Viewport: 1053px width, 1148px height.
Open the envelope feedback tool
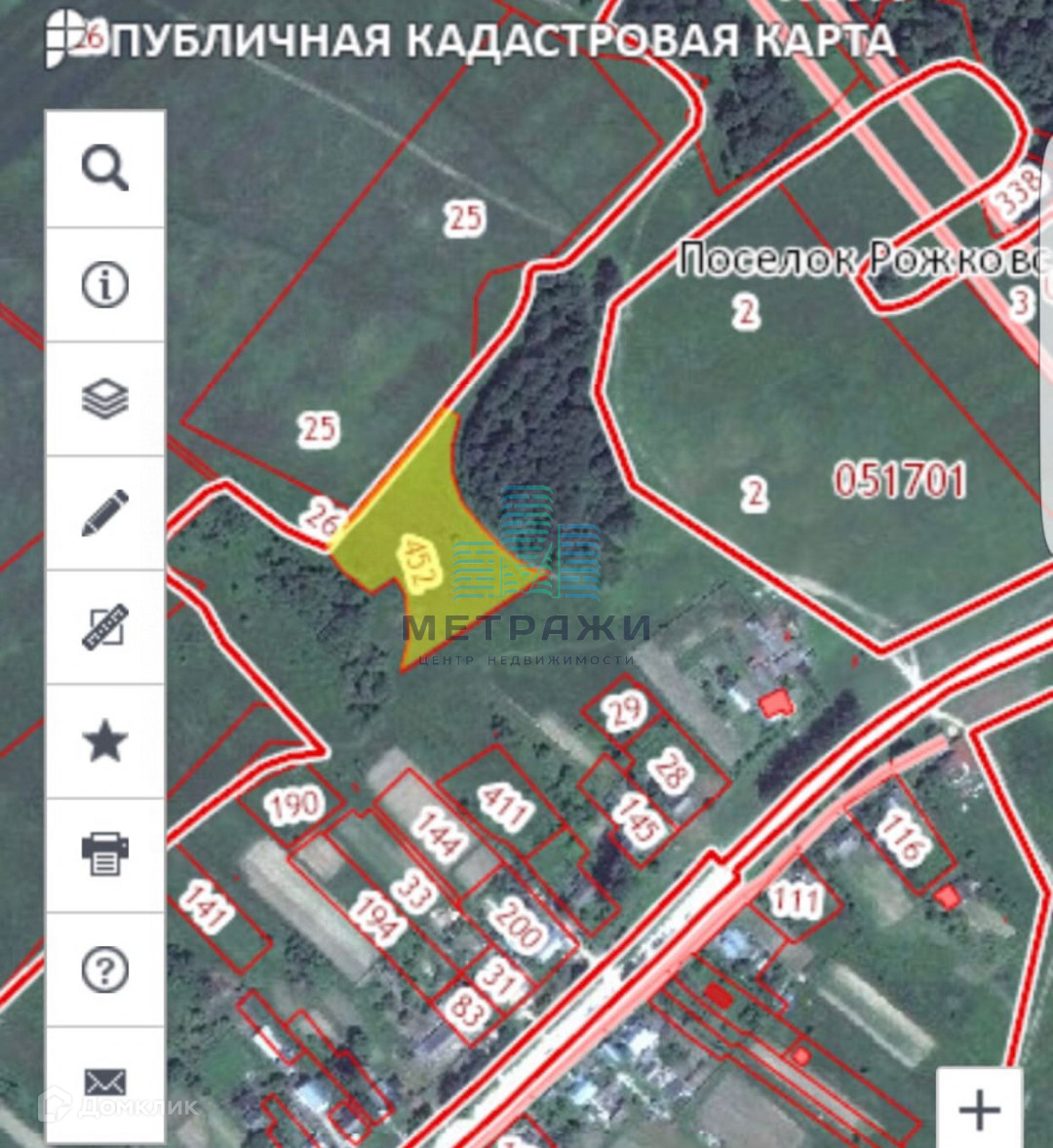[105, 1082]
